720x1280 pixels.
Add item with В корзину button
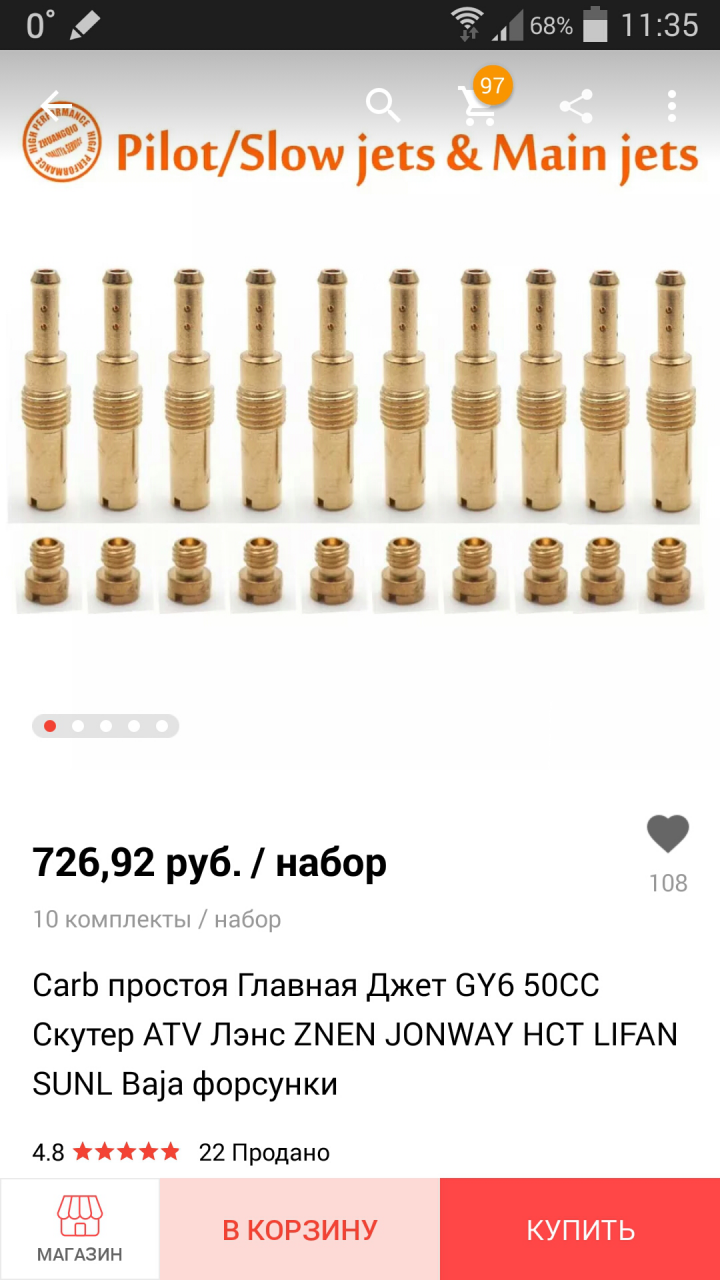pos(299,1229)
